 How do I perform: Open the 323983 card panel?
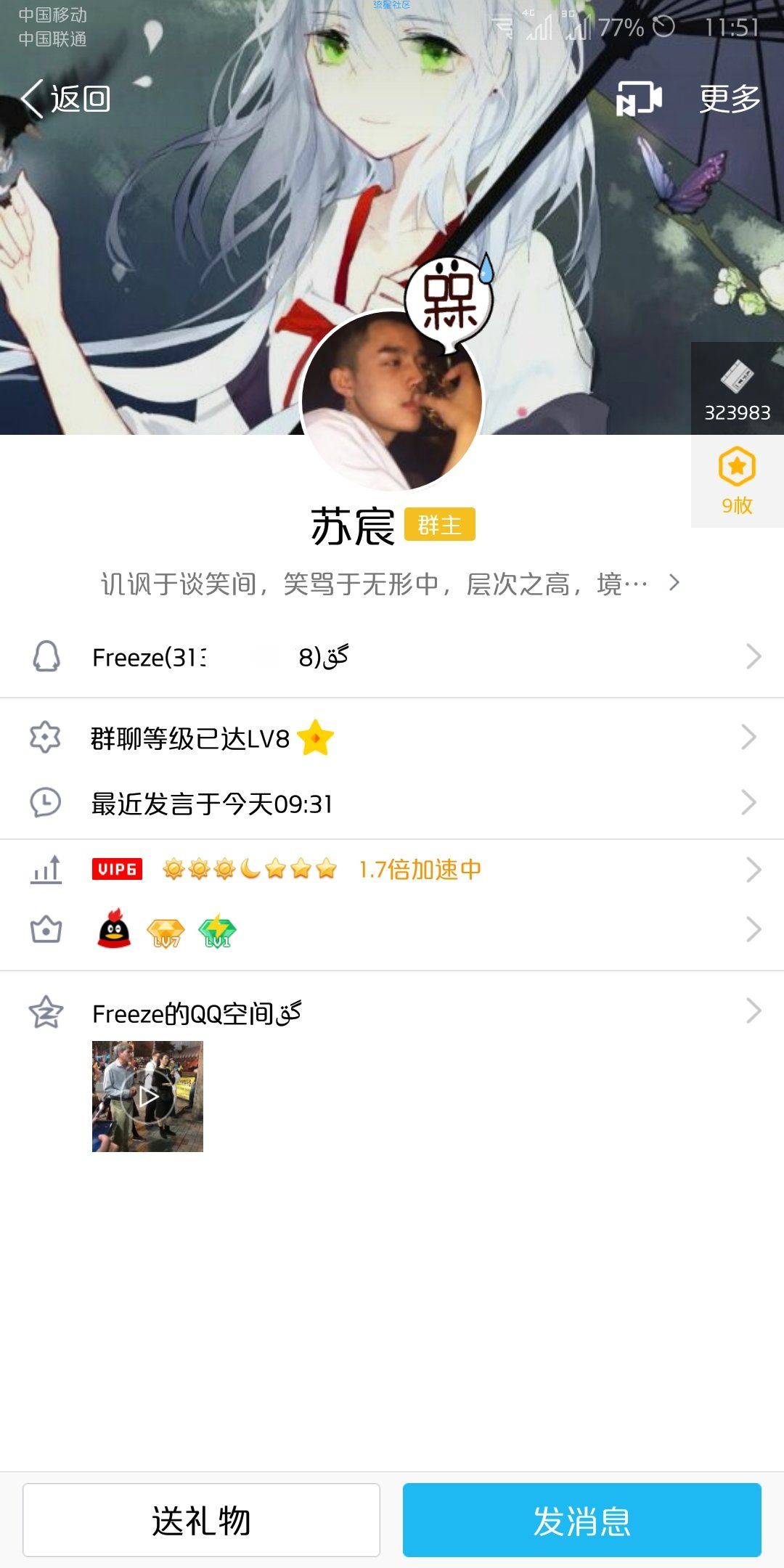click(x=737, y=389)
